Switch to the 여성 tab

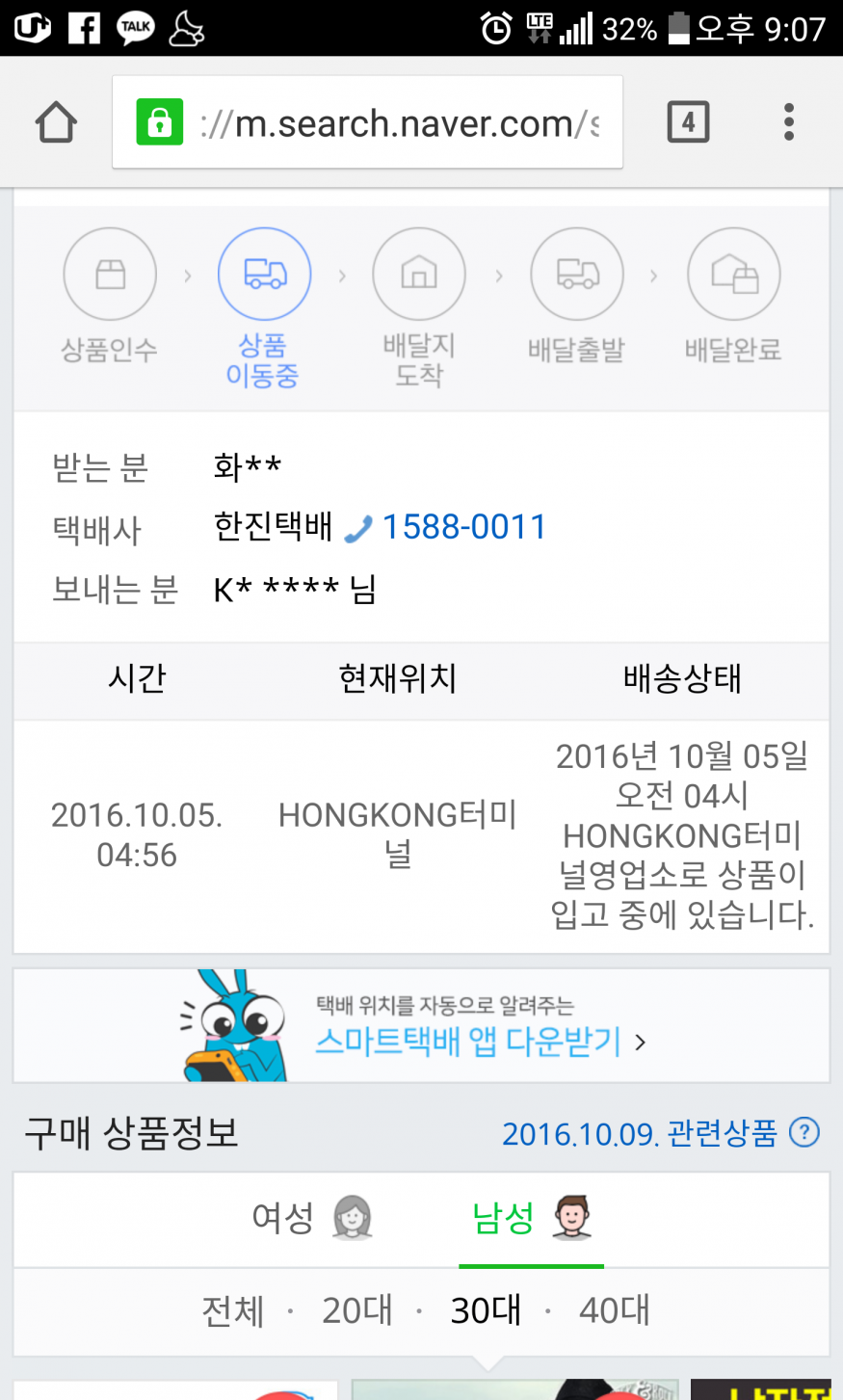310,1218
